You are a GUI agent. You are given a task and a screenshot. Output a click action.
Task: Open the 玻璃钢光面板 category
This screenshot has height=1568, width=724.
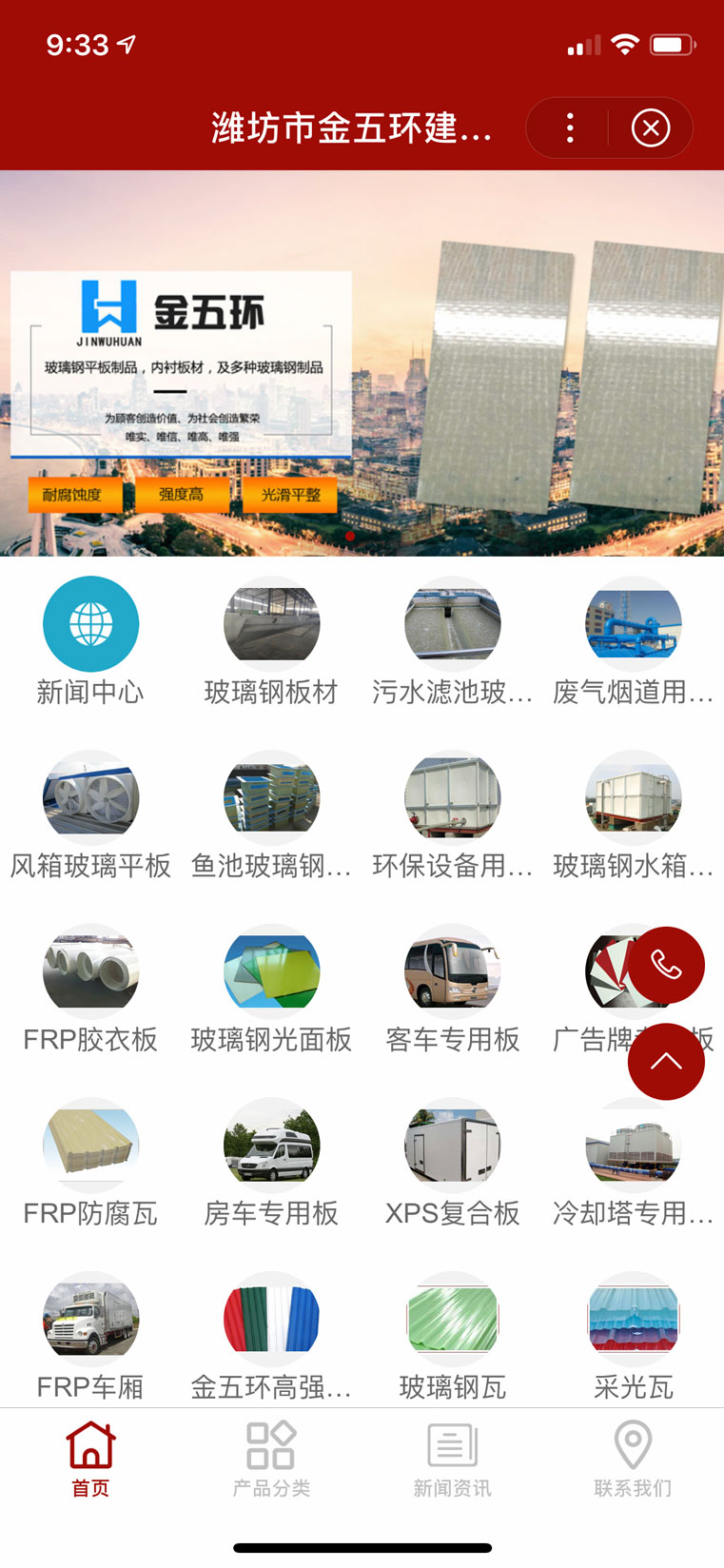271,989
